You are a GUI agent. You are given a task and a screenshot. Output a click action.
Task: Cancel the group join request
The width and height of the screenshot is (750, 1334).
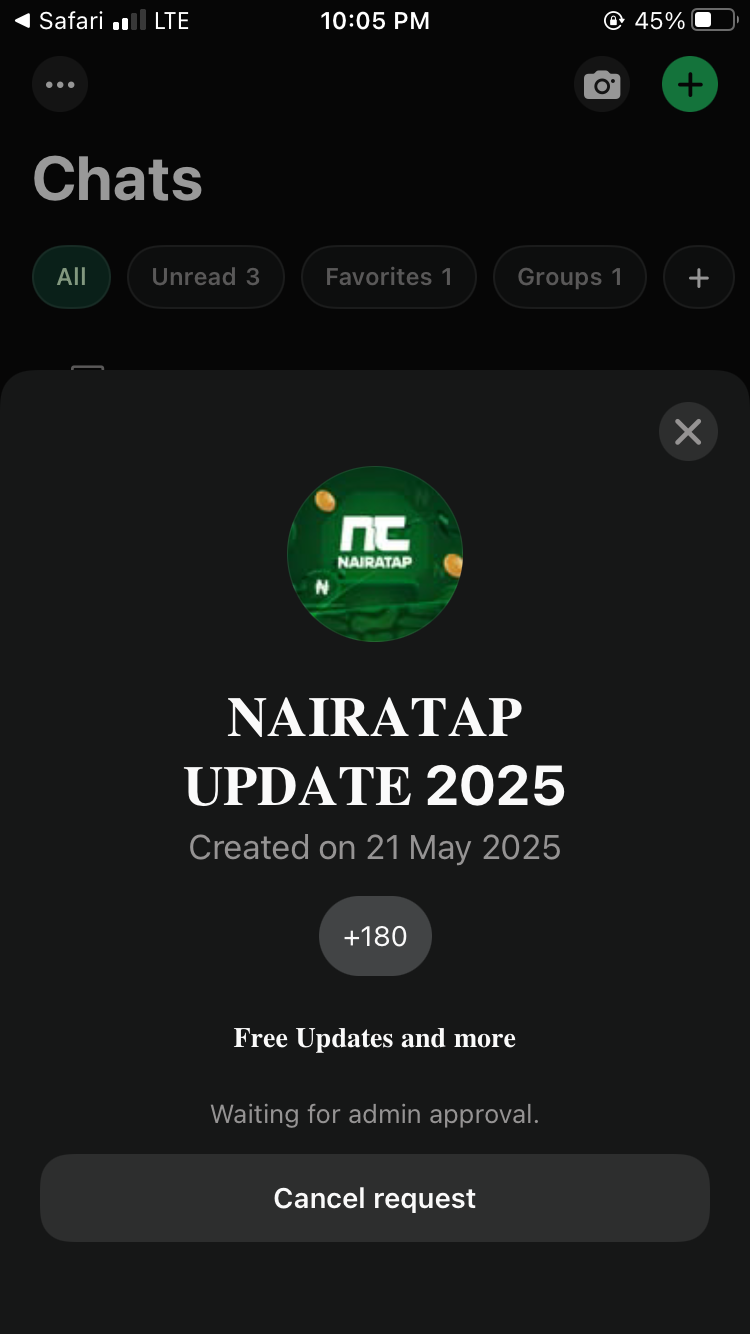coord(374,1198)
